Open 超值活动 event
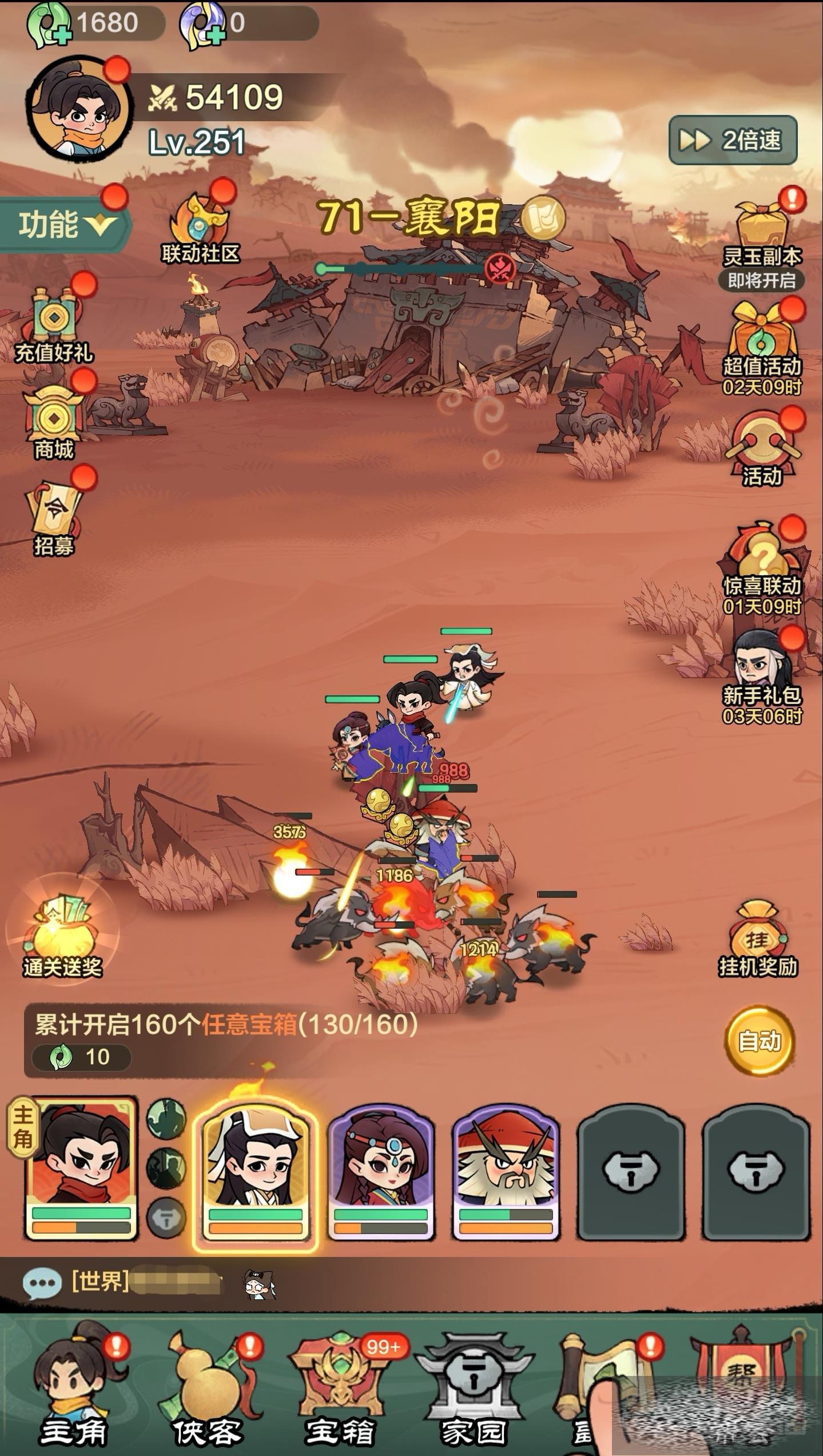823x1456 pixels. [x=762, y=343]
